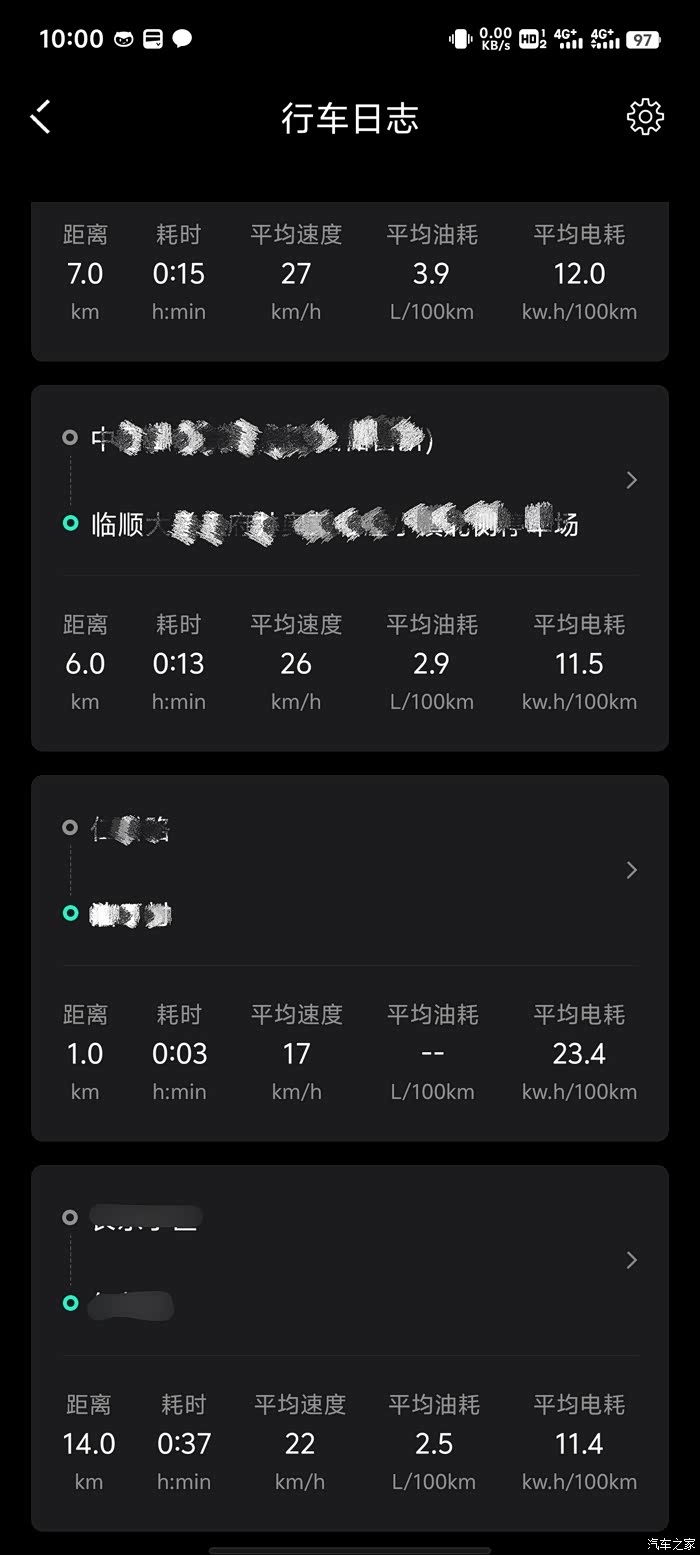Open the settings gear icon
700x1555 pixels.
tap(645, 117)
